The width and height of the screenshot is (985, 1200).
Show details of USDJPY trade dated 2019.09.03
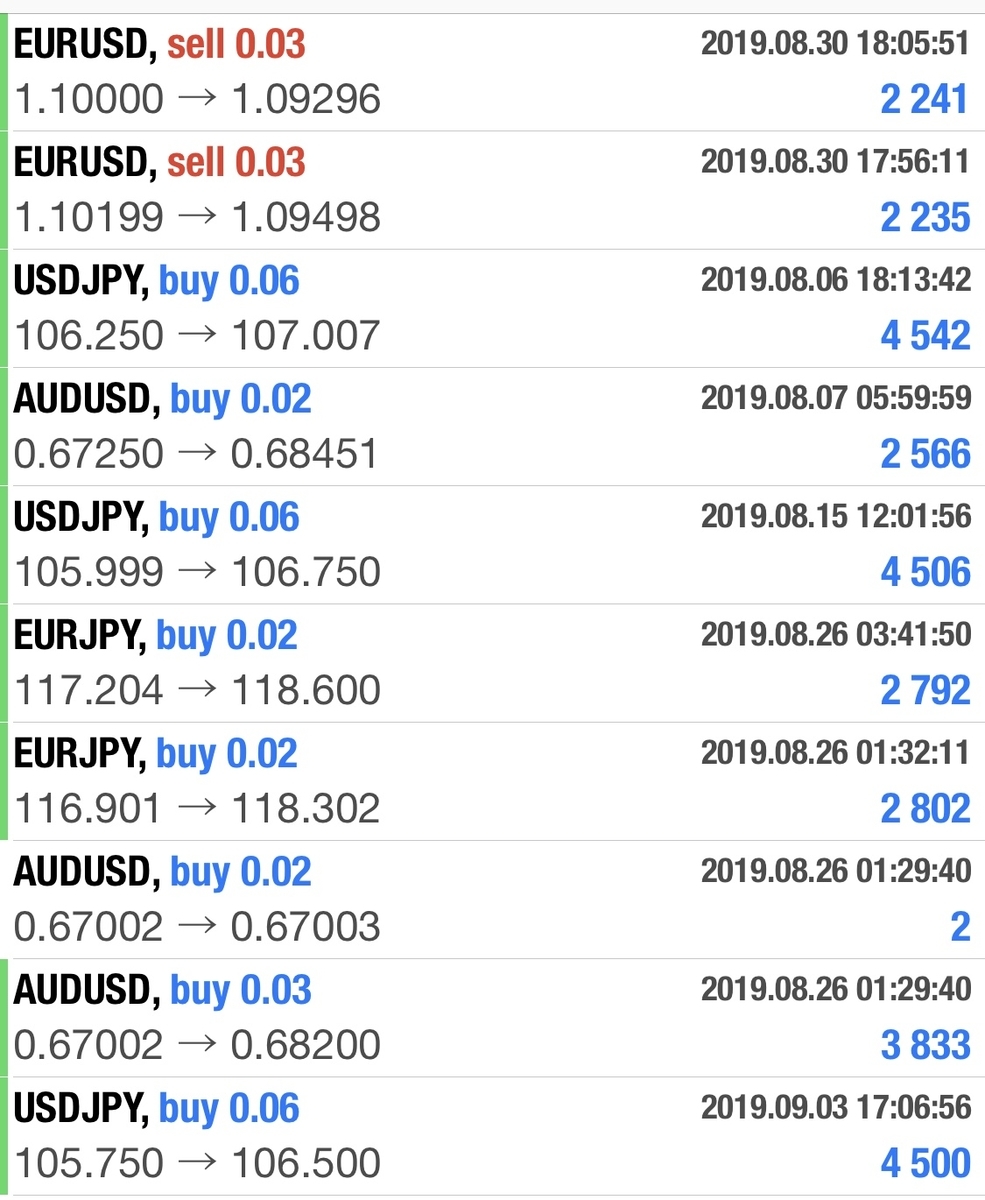click(x=490, y=1135)
